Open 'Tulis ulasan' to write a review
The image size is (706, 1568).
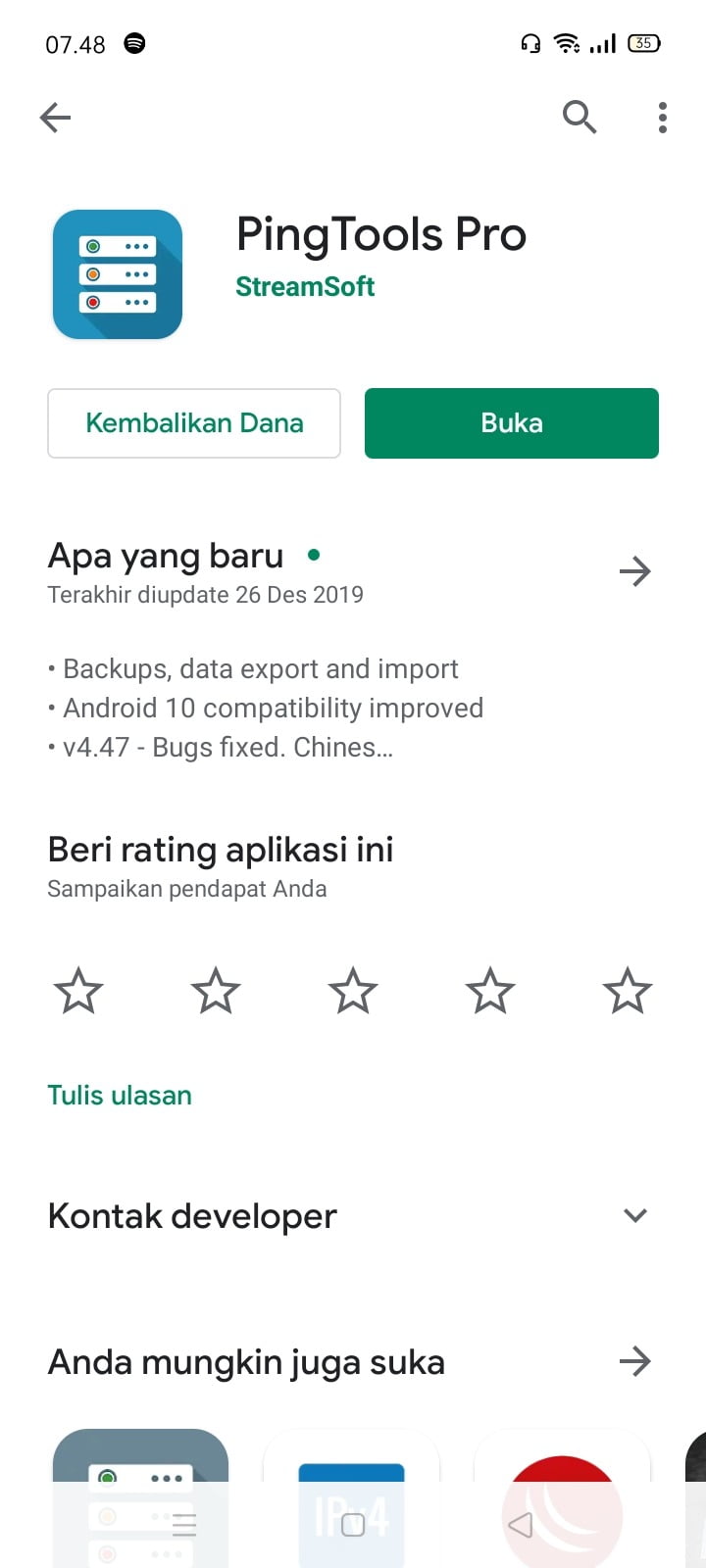coord(119,1095)
